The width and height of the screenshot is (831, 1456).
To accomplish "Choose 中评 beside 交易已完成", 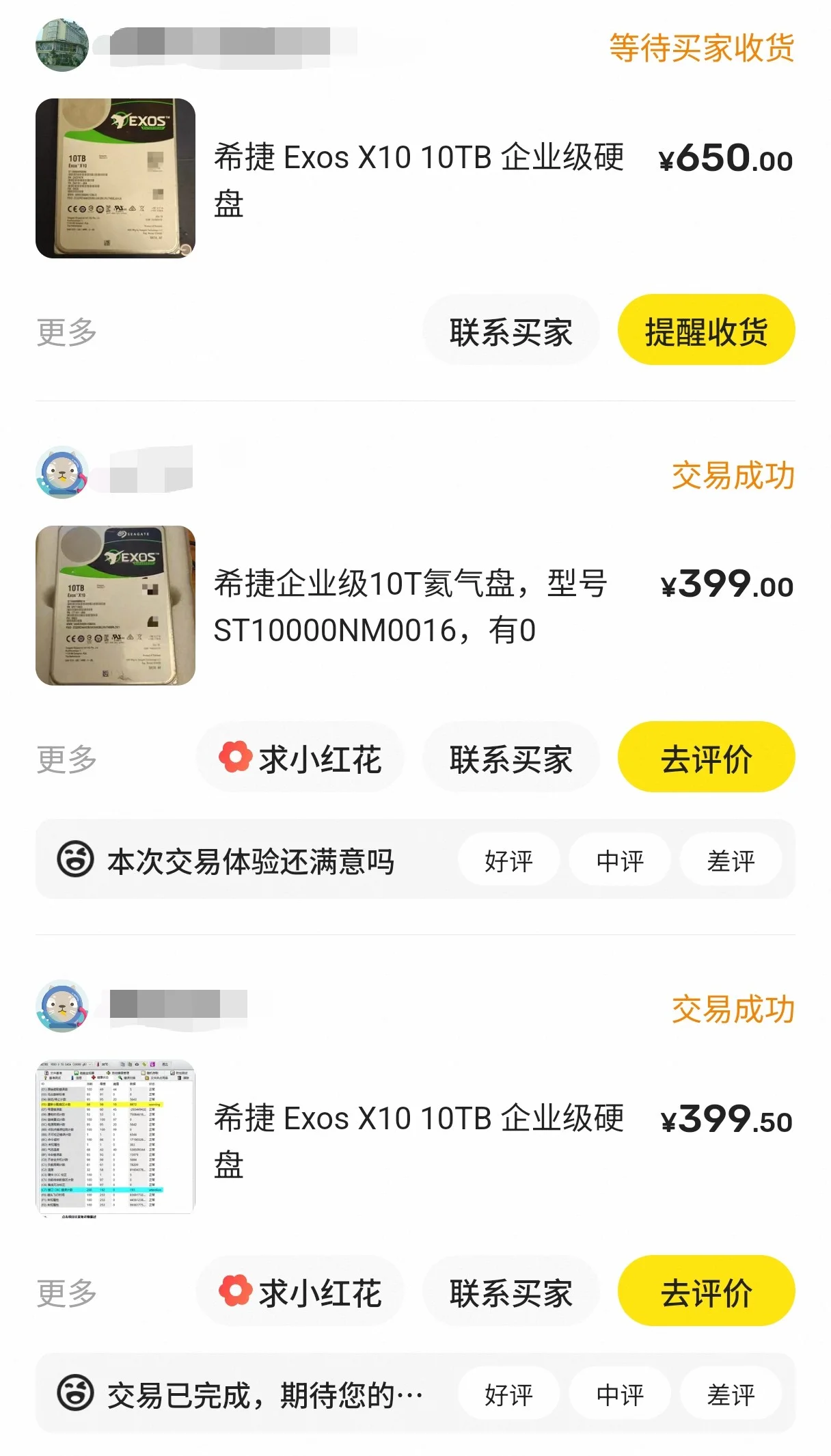I will click(x=620, y=1394).
